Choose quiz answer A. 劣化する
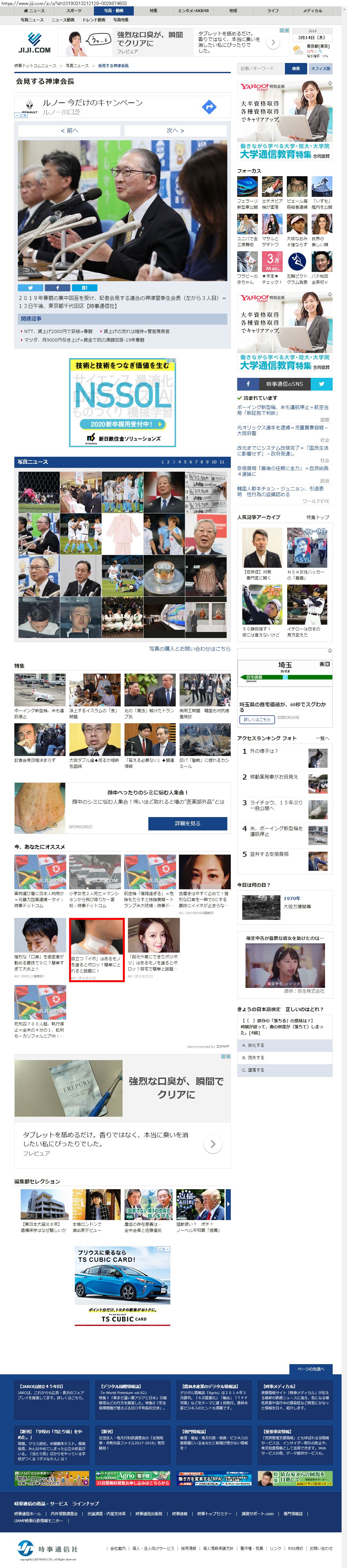Screen dimensions: 347x1568 (x=285, y=1045)
